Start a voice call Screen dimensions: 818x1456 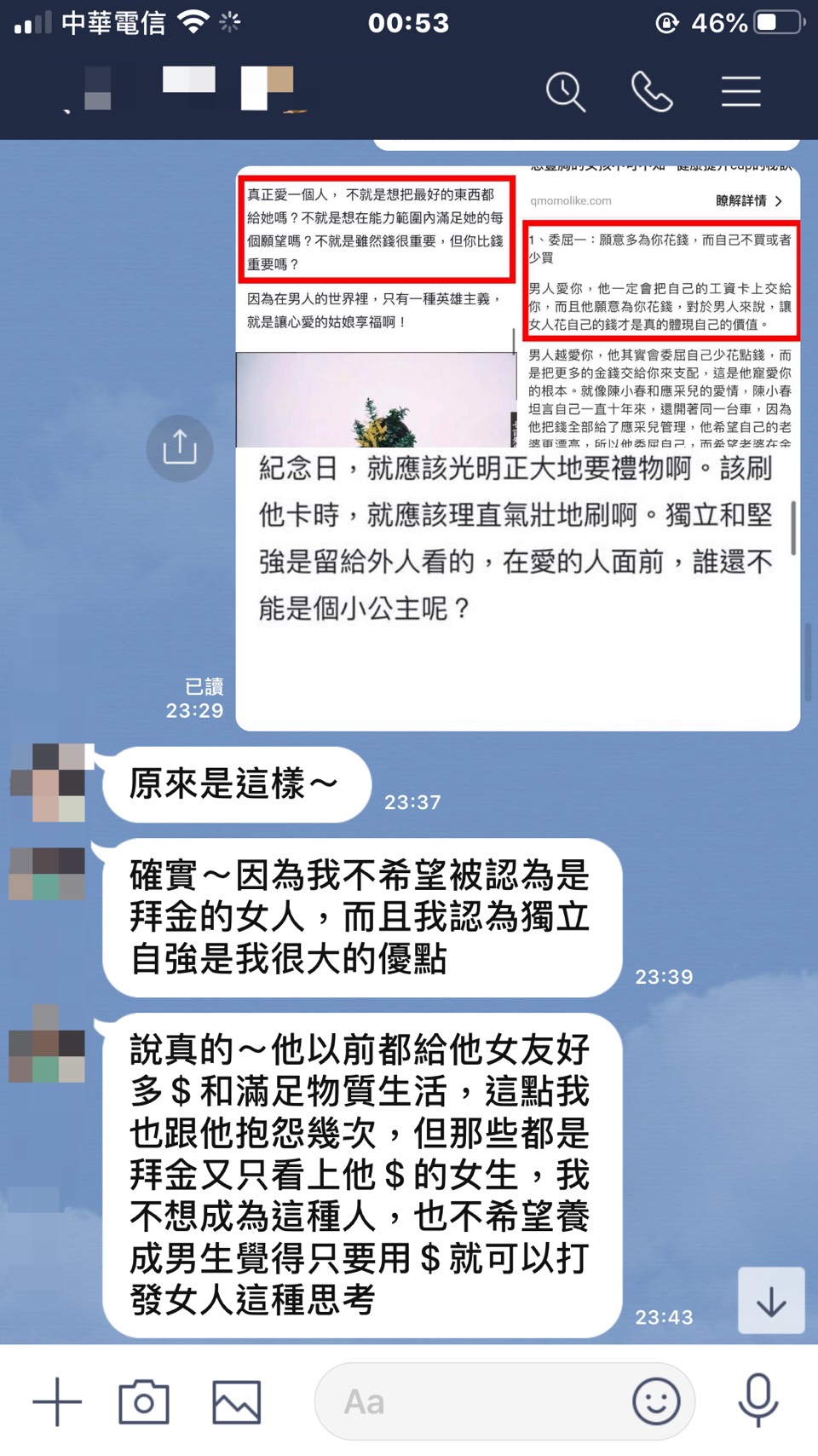tap(652, 92)
